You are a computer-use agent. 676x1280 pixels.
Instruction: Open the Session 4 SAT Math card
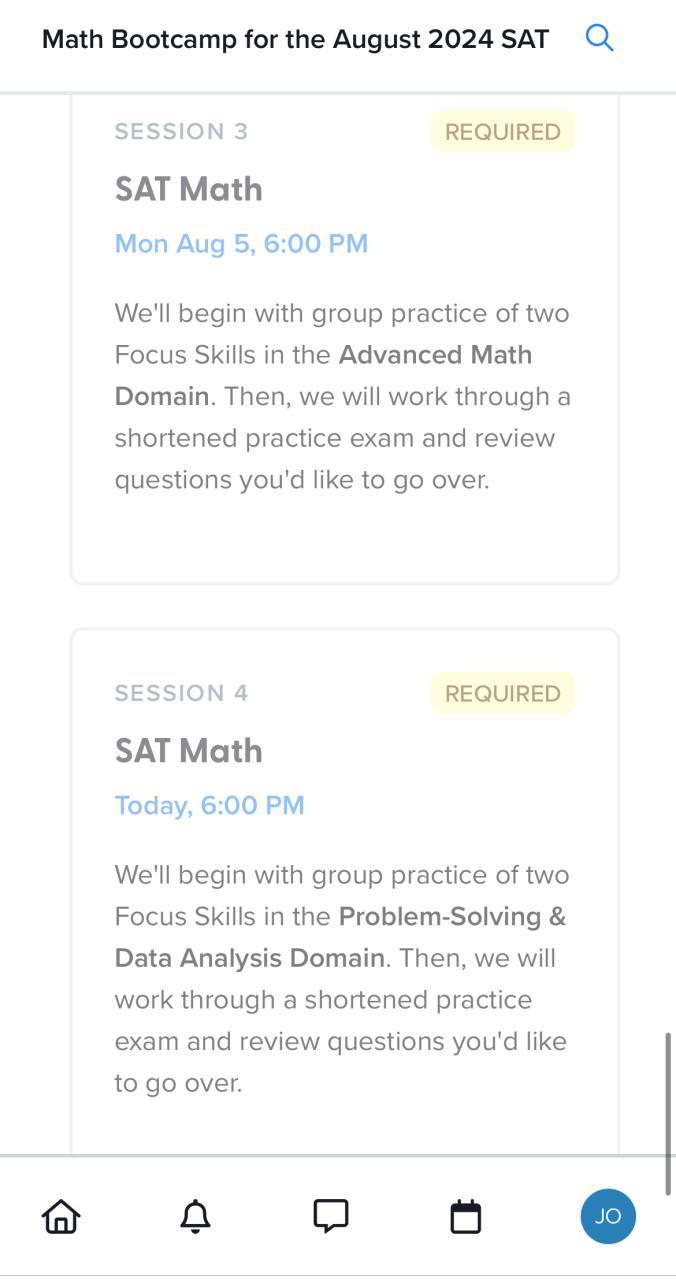344,890
